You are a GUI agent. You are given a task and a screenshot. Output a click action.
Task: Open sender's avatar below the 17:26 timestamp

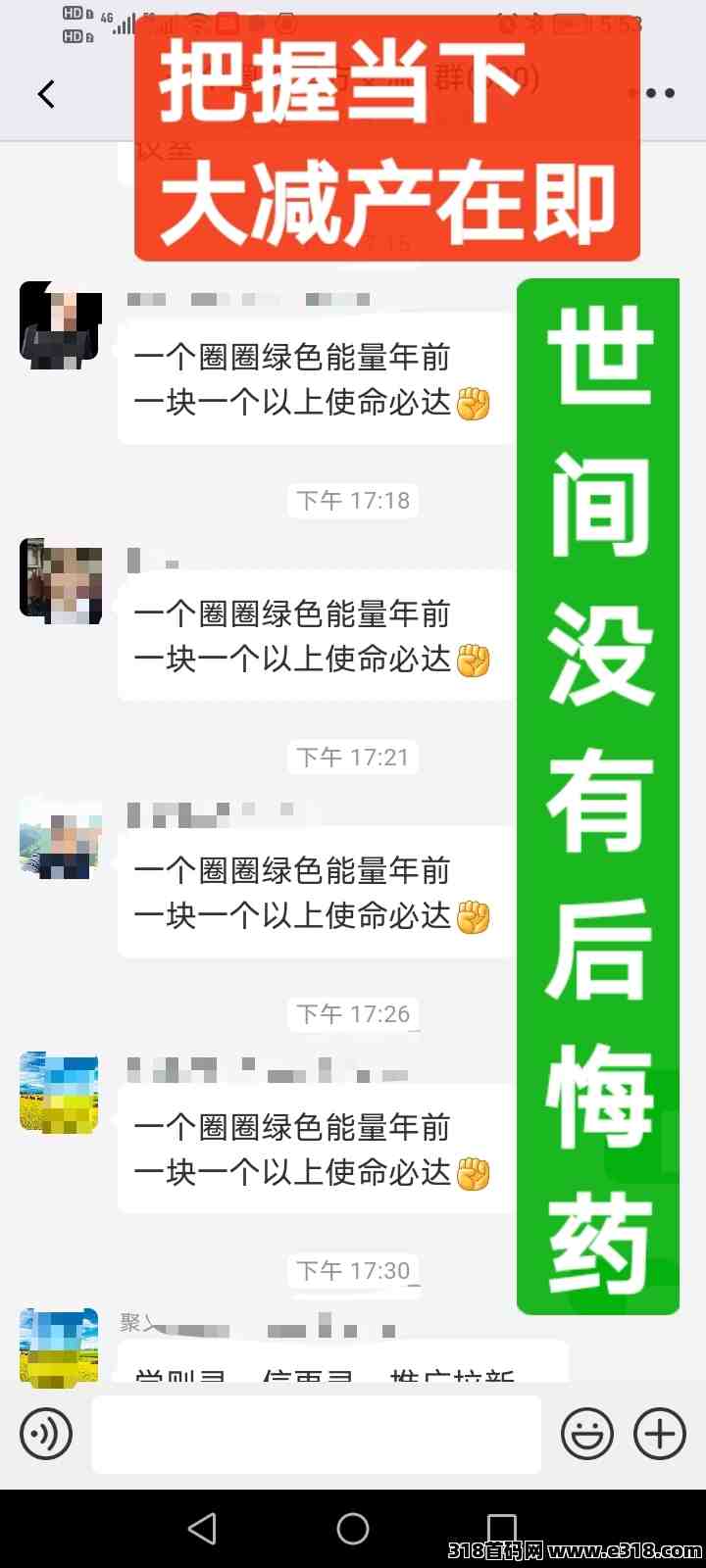pos(59,1094)
